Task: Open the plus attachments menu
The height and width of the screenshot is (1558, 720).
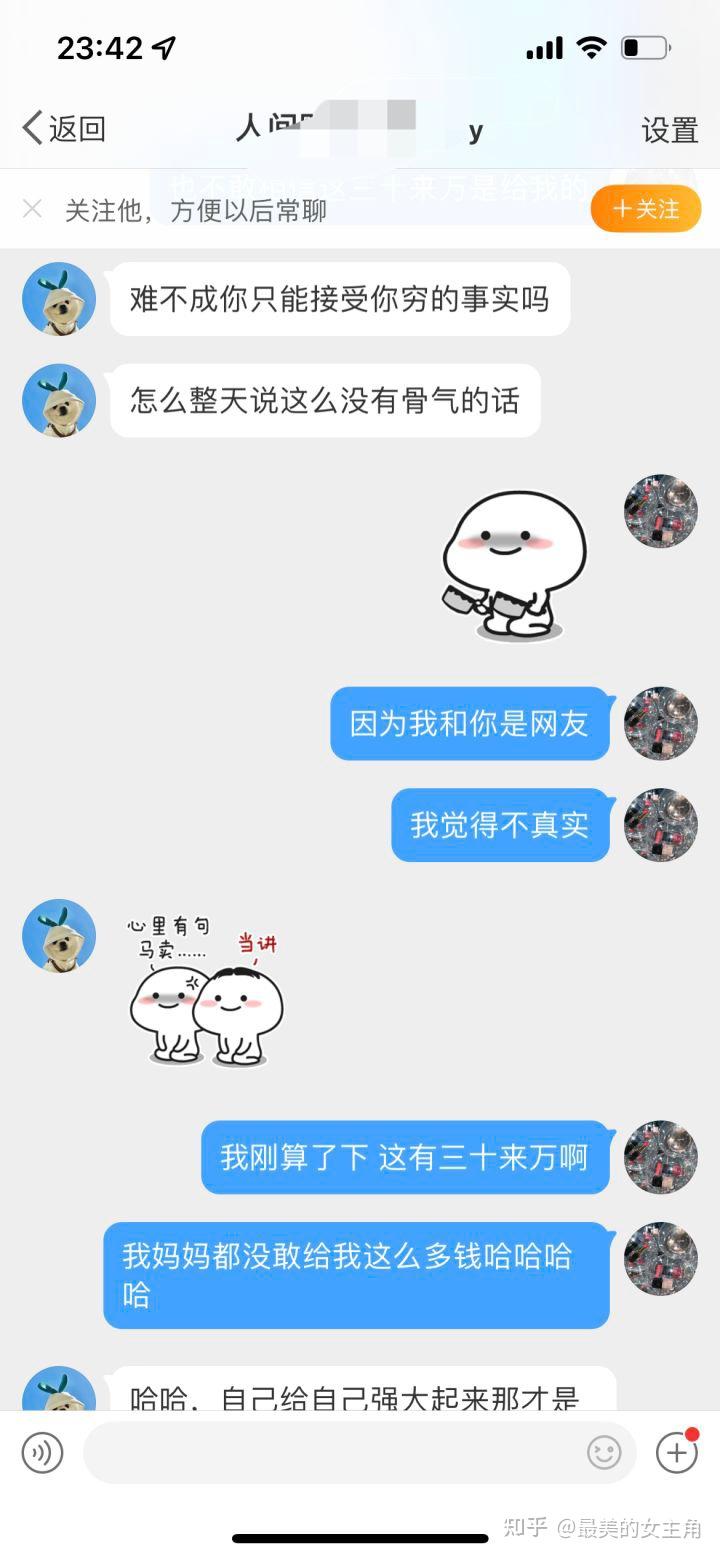Action: click(x=676, y=1452)
